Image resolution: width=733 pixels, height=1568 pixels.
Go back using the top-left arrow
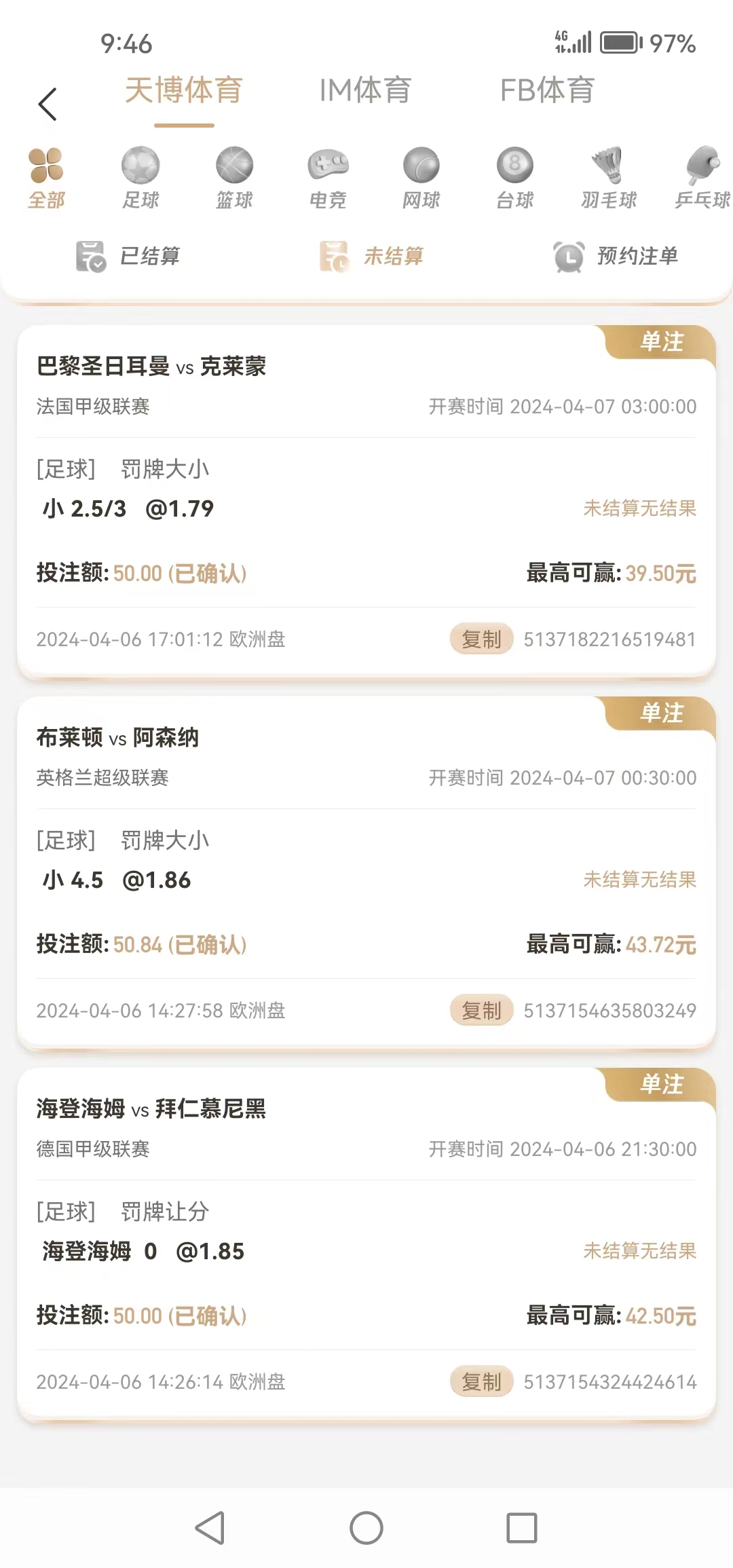(x=48, y=105)
